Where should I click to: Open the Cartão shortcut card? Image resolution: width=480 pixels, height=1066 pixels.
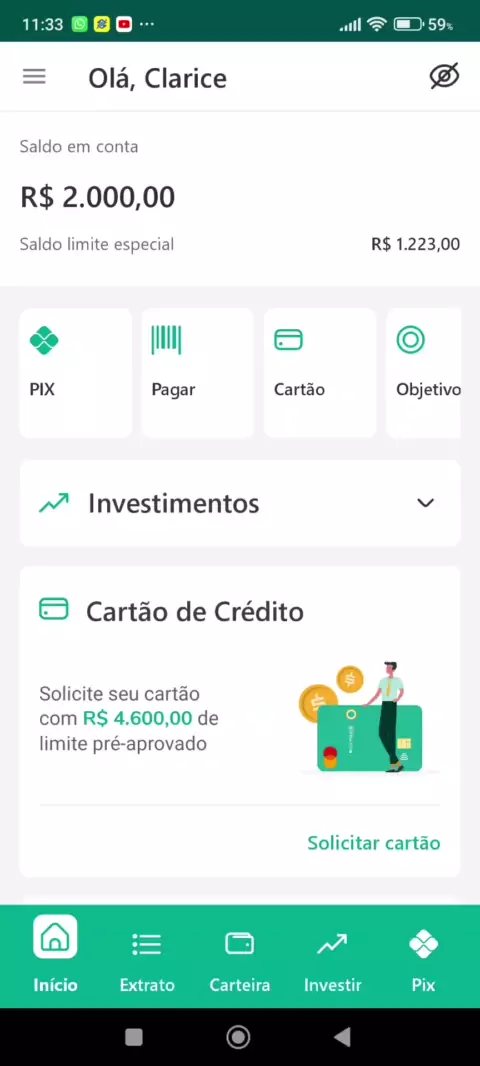320,373
